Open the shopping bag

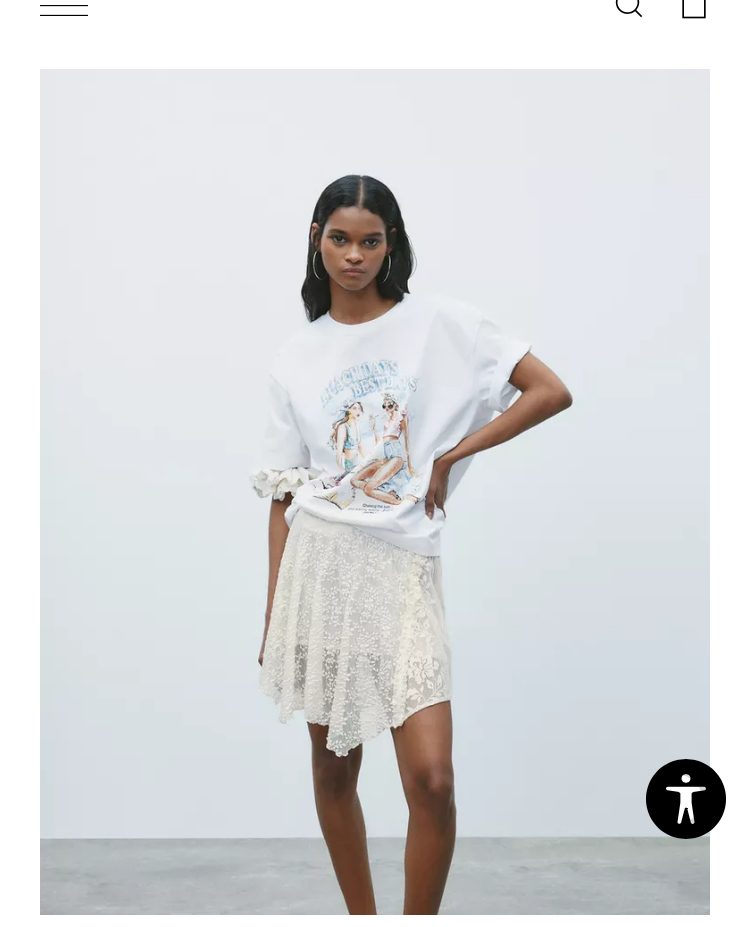(694, 8)
